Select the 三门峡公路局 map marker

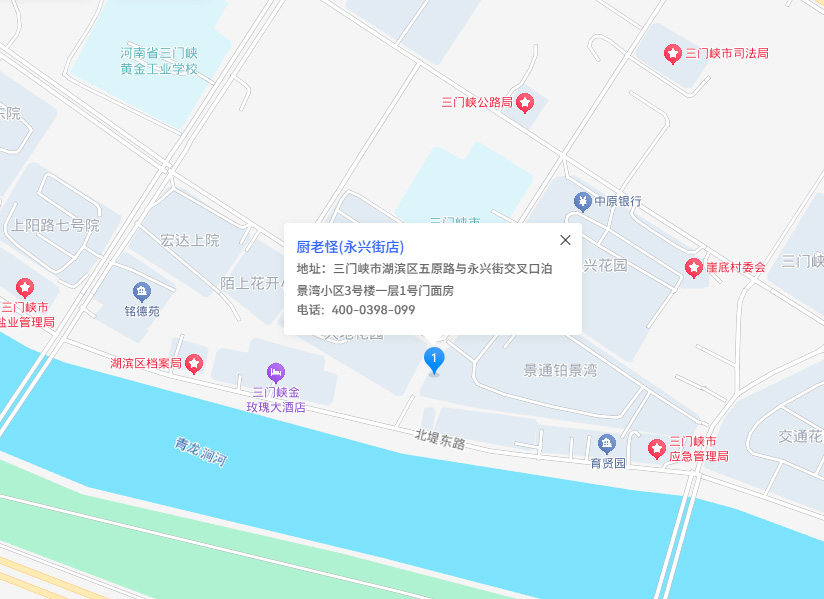(525, 102)
